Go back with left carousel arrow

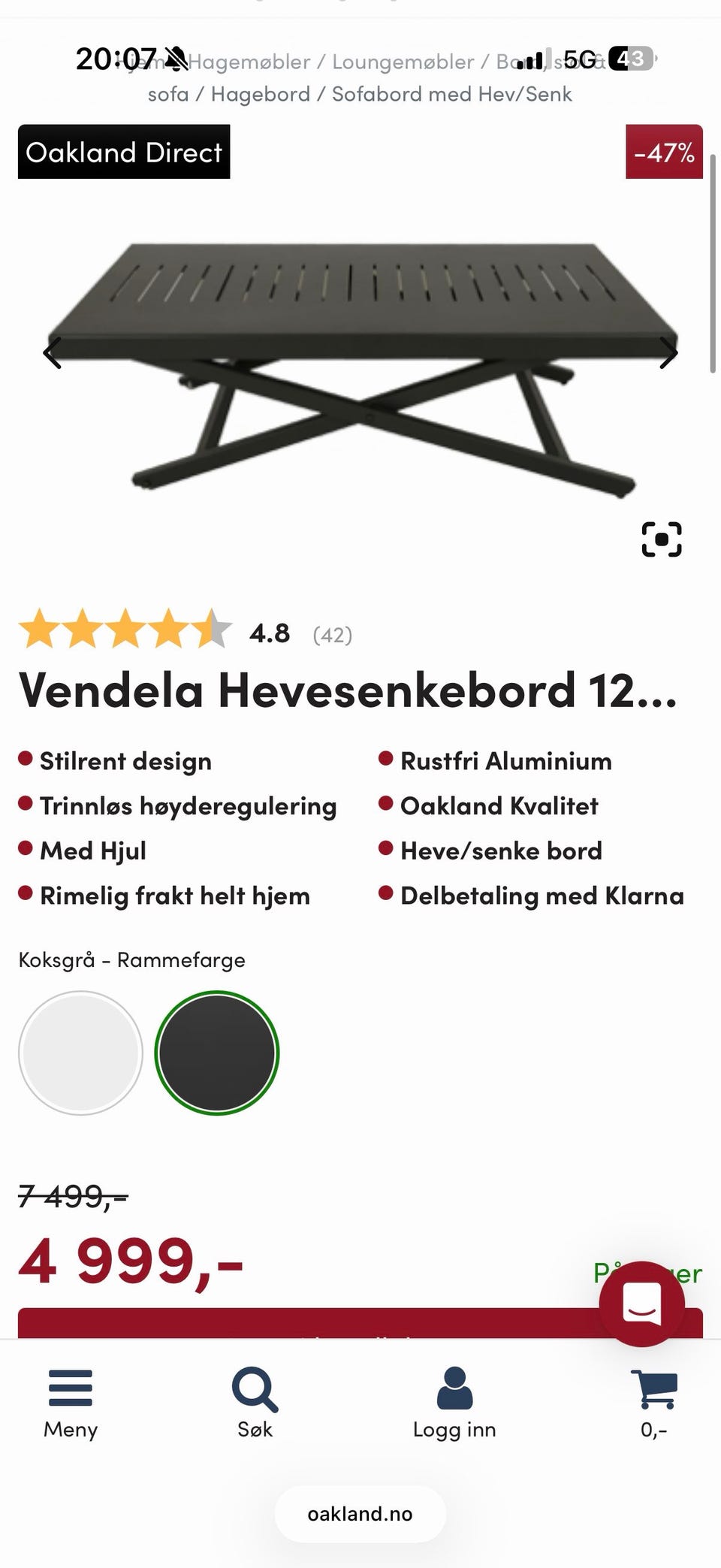click(51, 353)
